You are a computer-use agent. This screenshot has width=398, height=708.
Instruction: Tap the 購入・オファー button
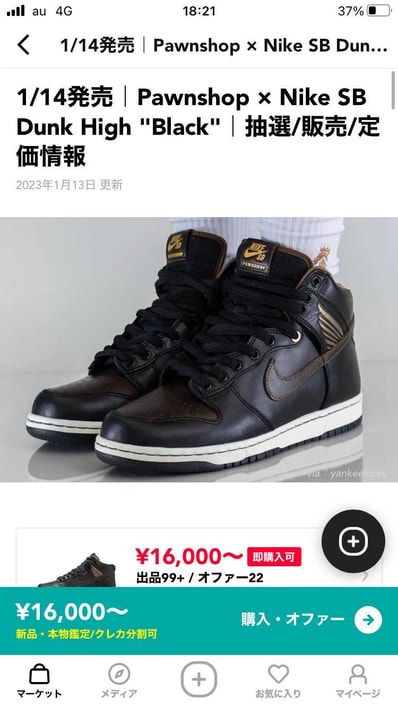pyautogui.click(x=312, y=620)
